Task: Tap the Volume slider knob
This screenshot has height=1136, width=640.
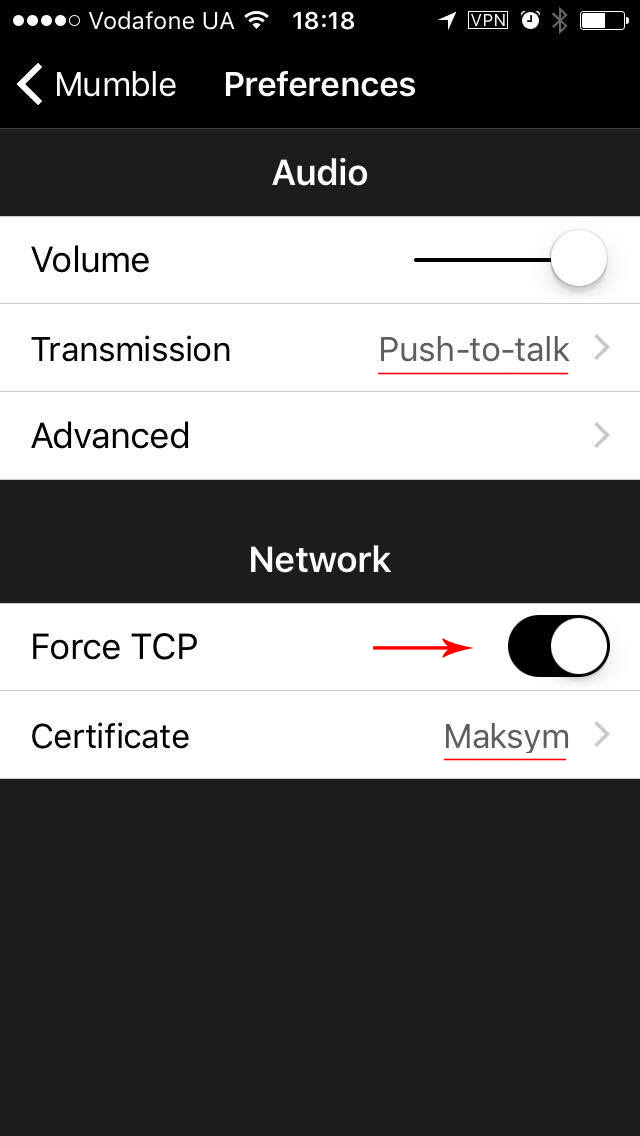Action: (579, 259)
